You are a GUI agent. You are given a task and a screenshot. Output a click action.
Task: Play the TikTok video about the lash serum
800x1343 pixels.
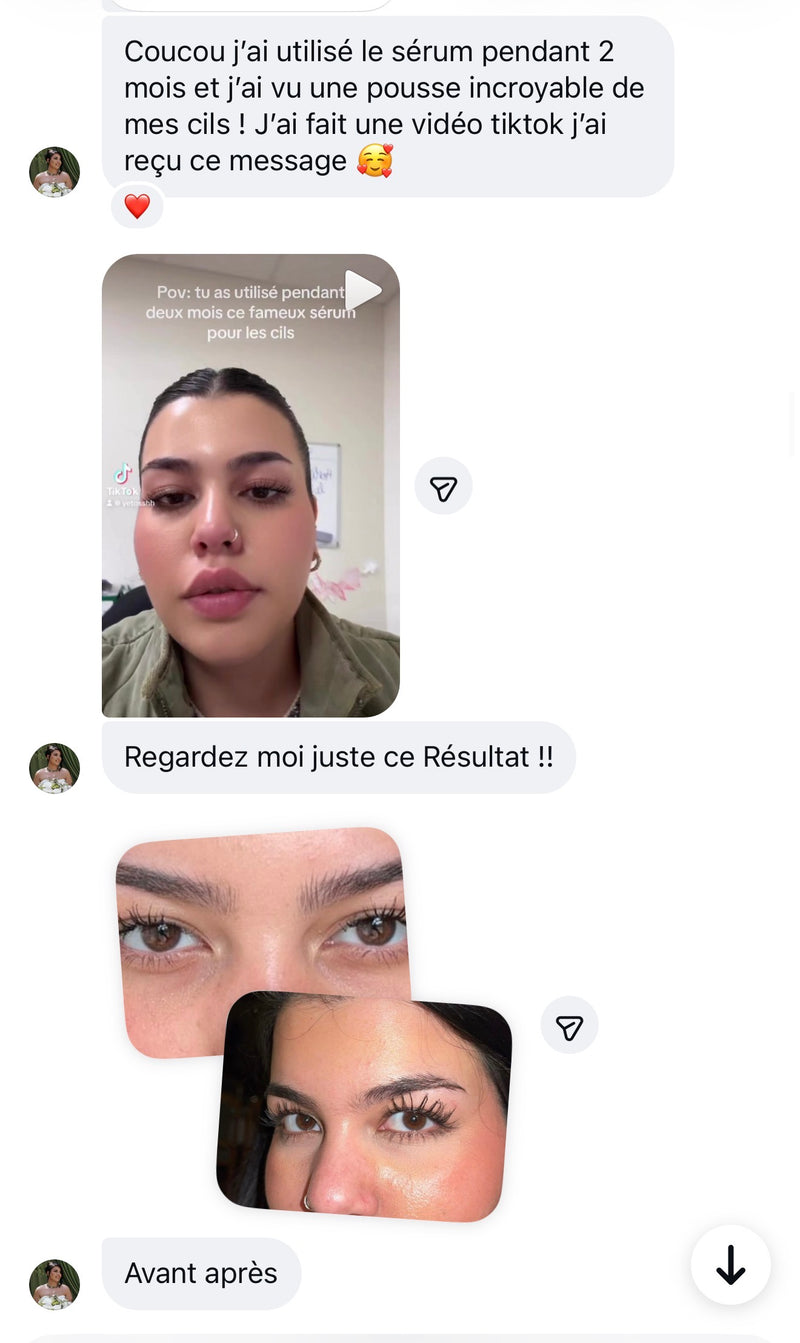[x=251, y=485]
